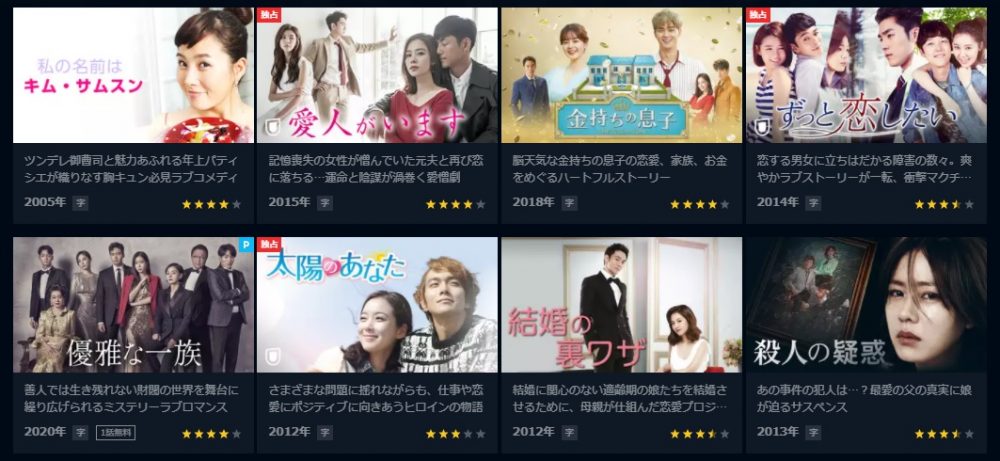This screenshot has width=1000, height=461.
Task: Open the 殺人の疑惑 drama card
Action: click(866, 305)
